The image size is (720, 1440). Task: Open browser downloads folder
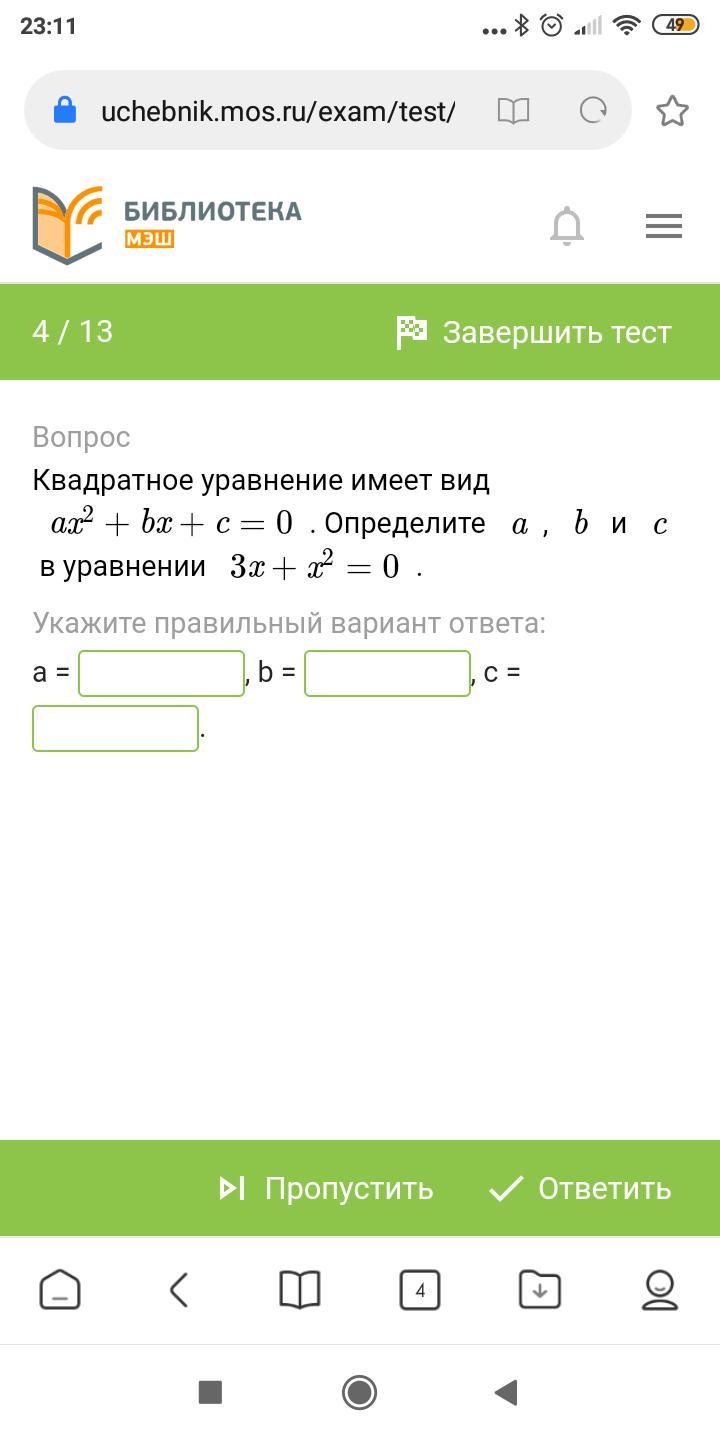(x=540, y=1290)
